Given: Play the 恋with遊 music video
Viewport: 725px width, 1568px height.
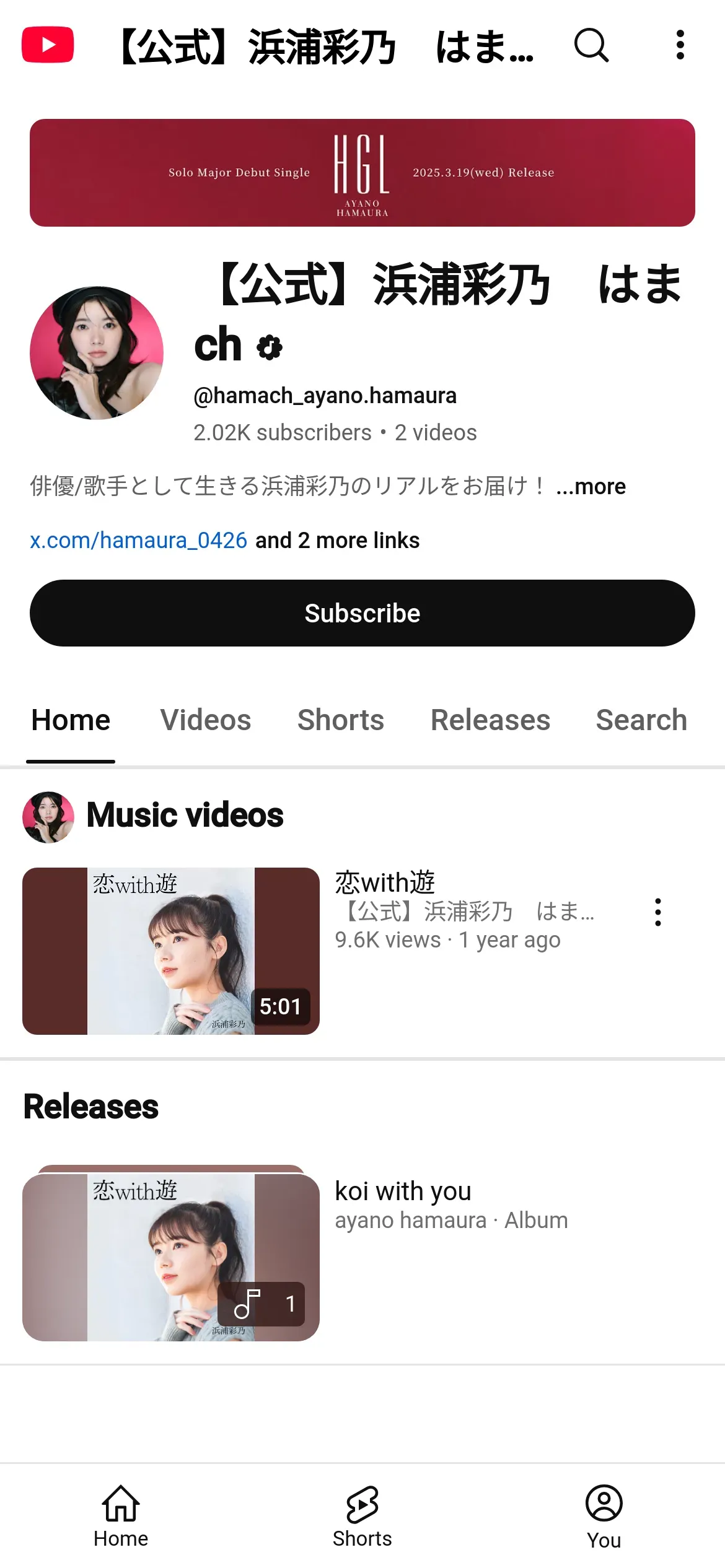Looking at the screenshot, I should tap(171, 951).
